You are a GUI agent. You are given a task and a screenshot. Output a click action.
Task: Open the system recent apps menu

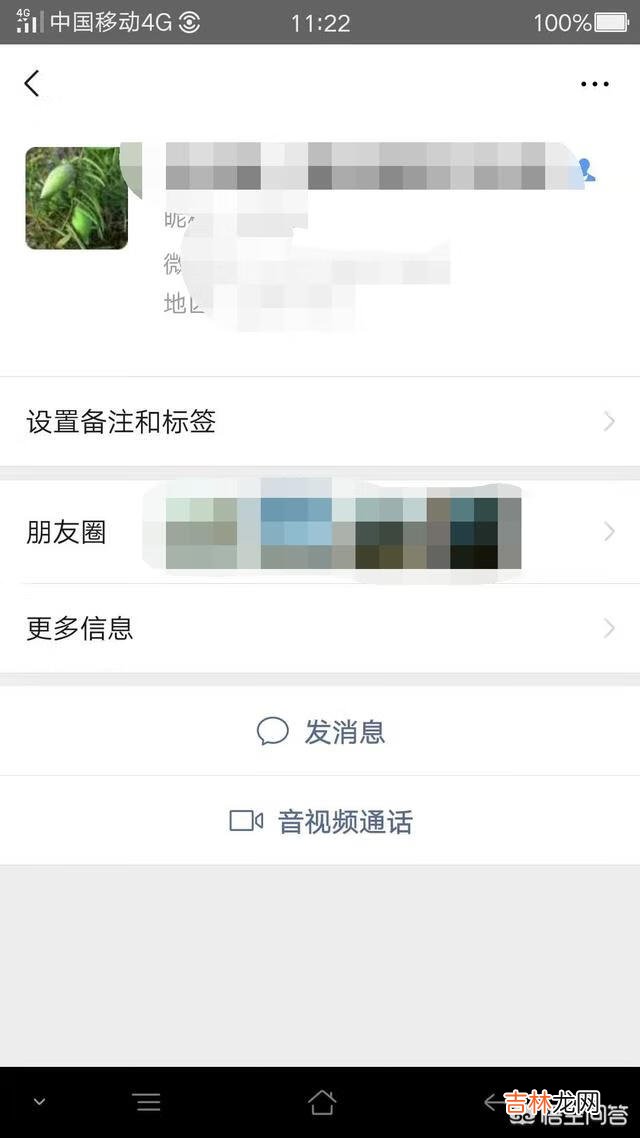[147, 1102]
